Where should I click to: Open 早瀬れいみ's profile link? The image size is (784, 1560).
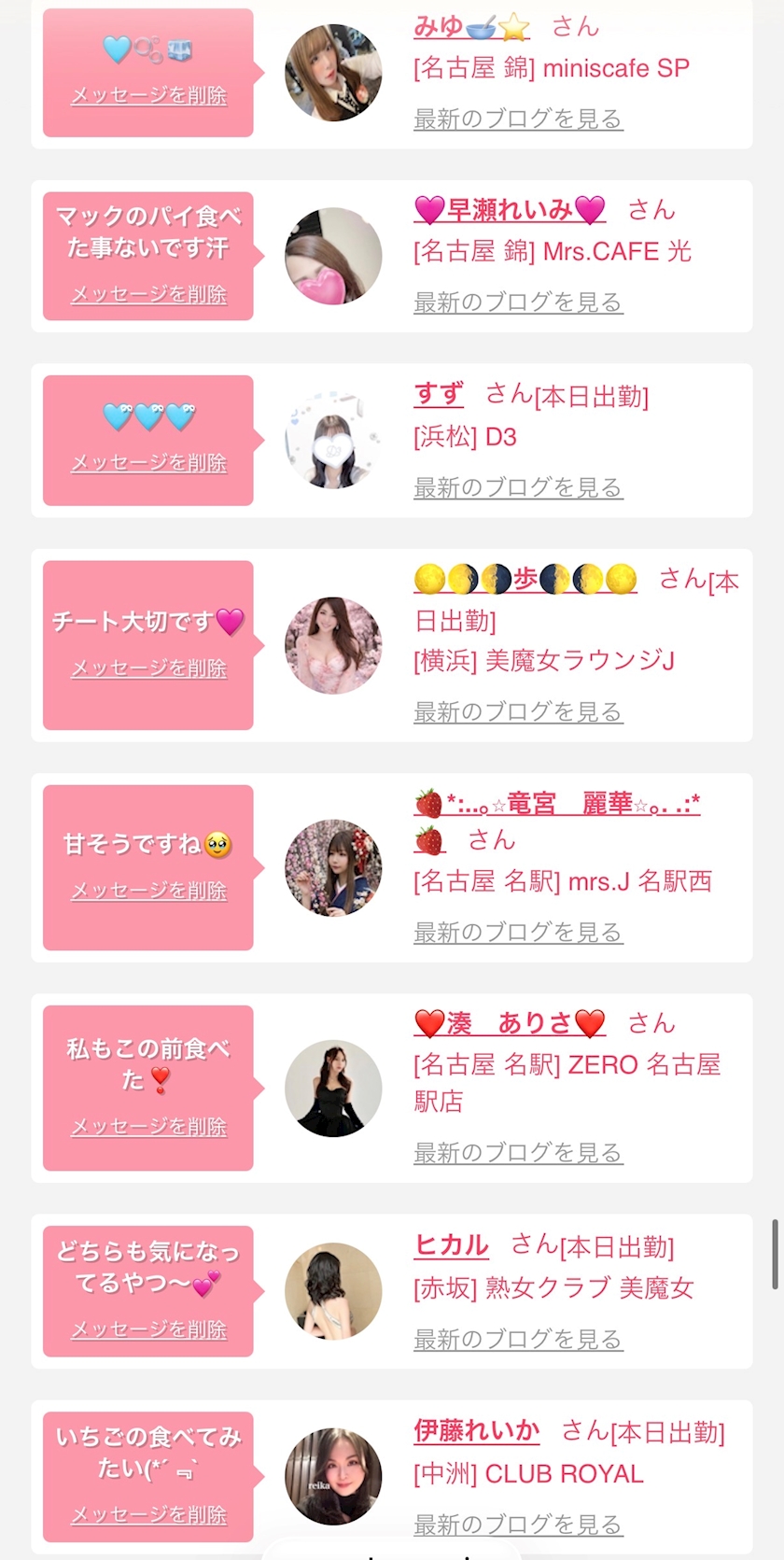510,210
